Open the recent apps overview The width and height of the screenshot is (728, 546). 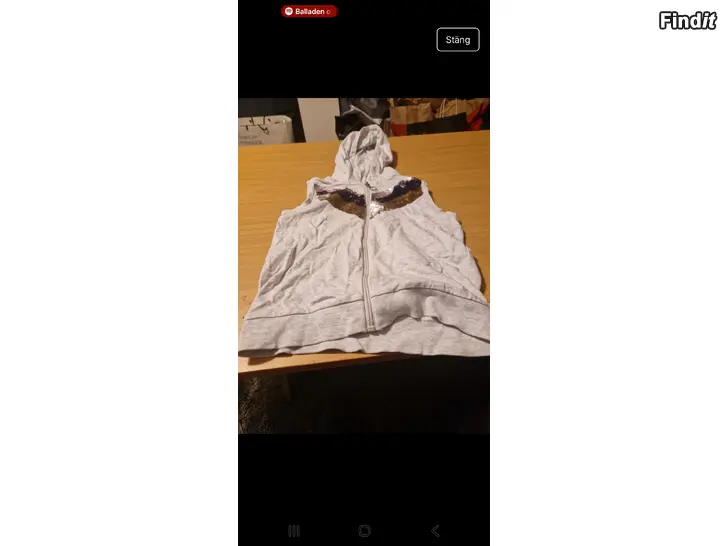click(294, 531)
